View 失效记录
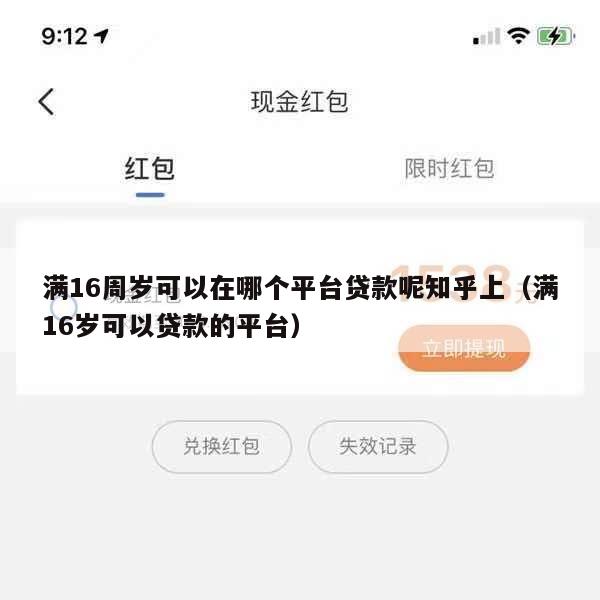This screenshot has height=600, width=600. pos(378,447)
